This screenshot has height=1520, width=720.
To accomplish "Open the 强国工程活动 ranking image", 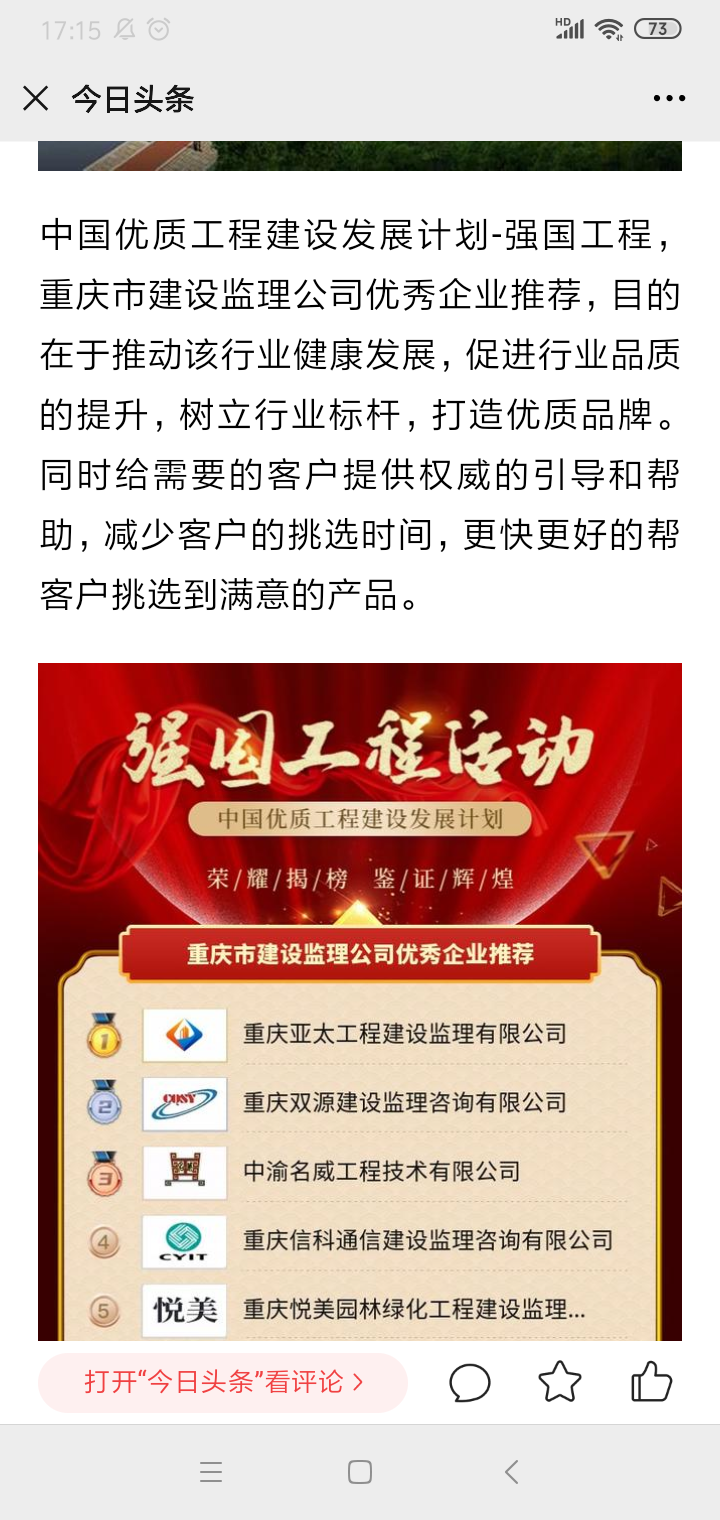I will point(360,1000).
